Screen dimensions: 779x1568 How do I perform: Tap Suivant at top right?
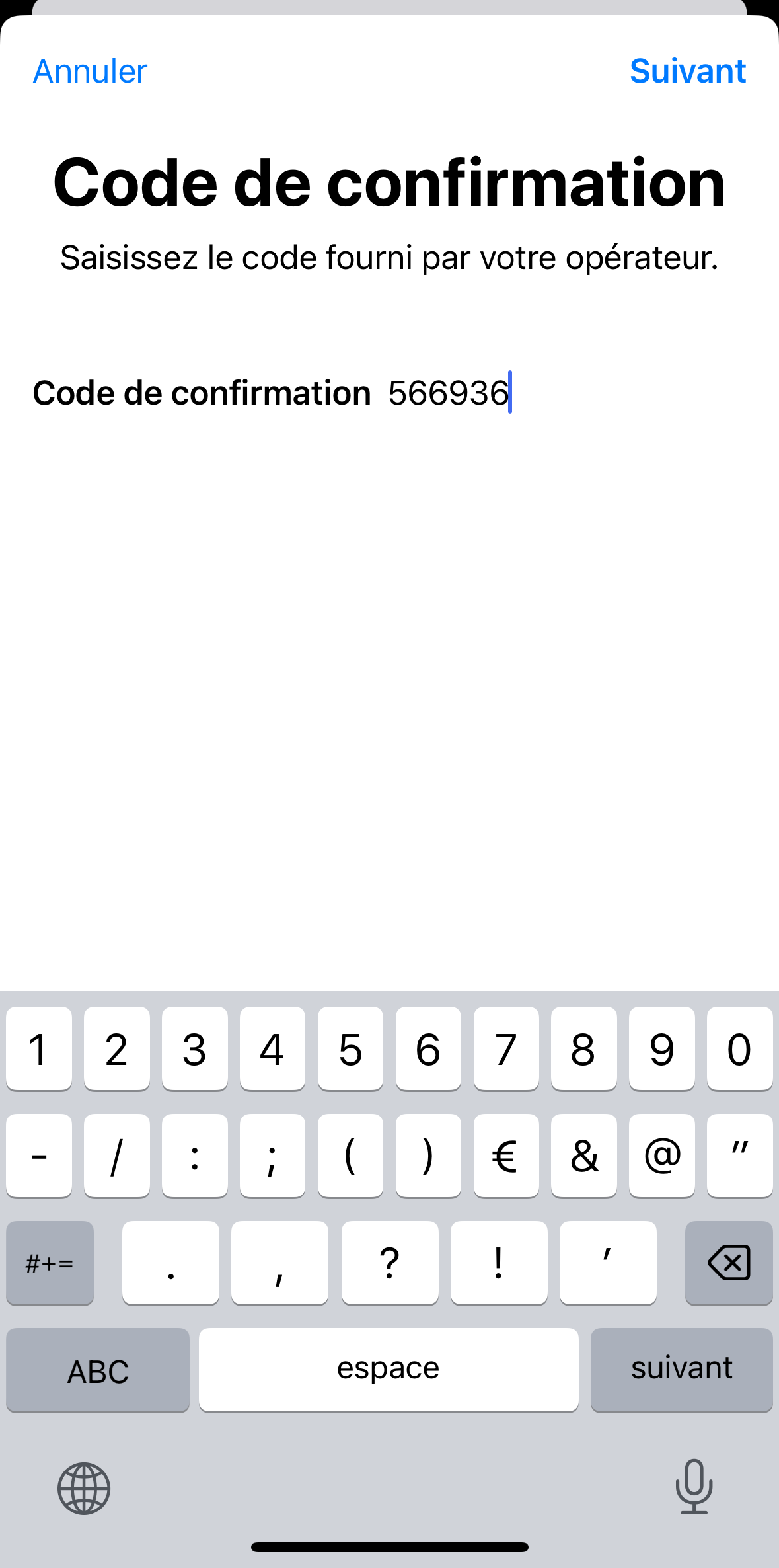pyautogui.click(x=687, y=71)
